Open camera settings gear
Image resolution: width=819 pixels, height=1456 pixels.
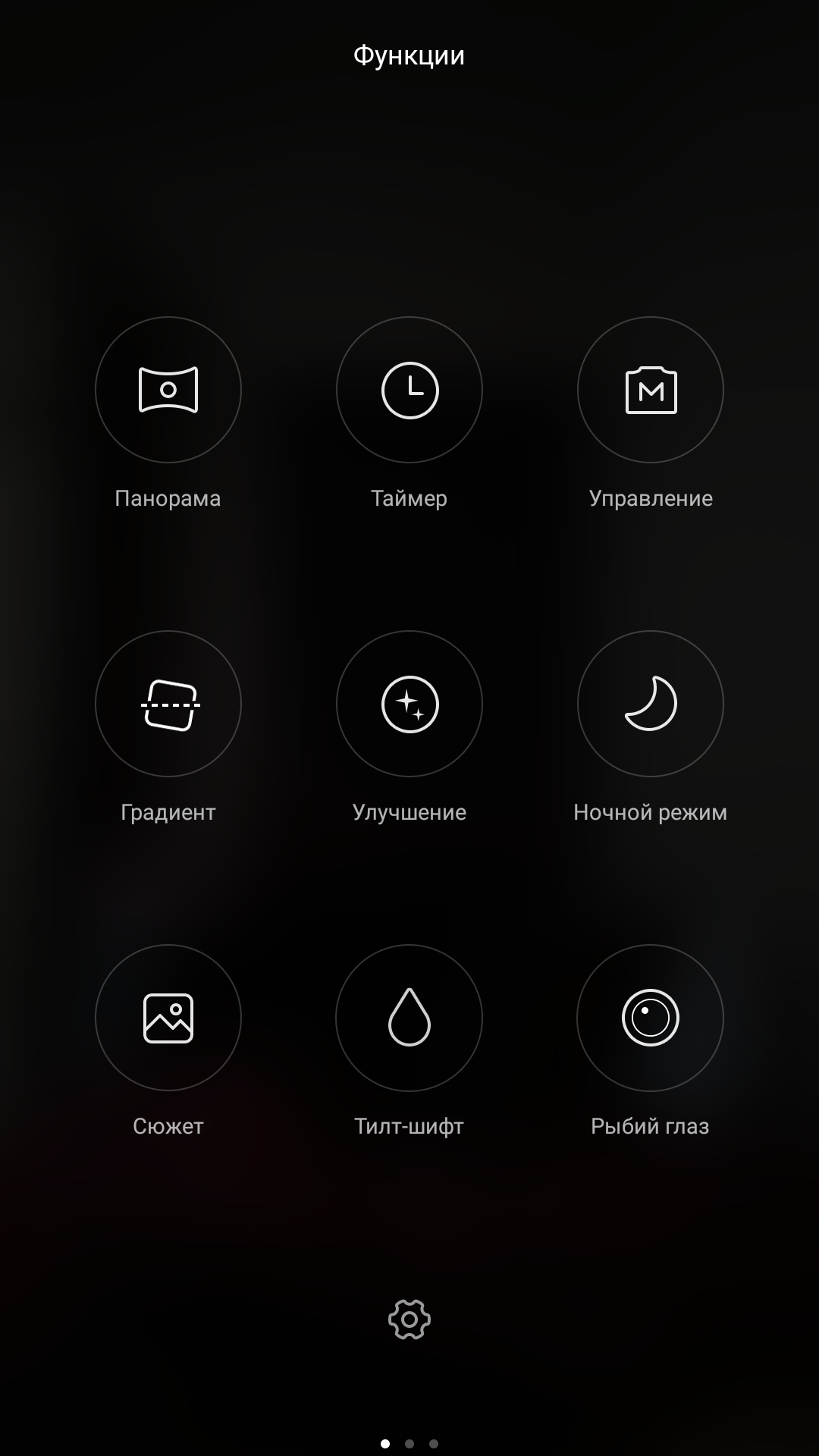pos(409,1319)
